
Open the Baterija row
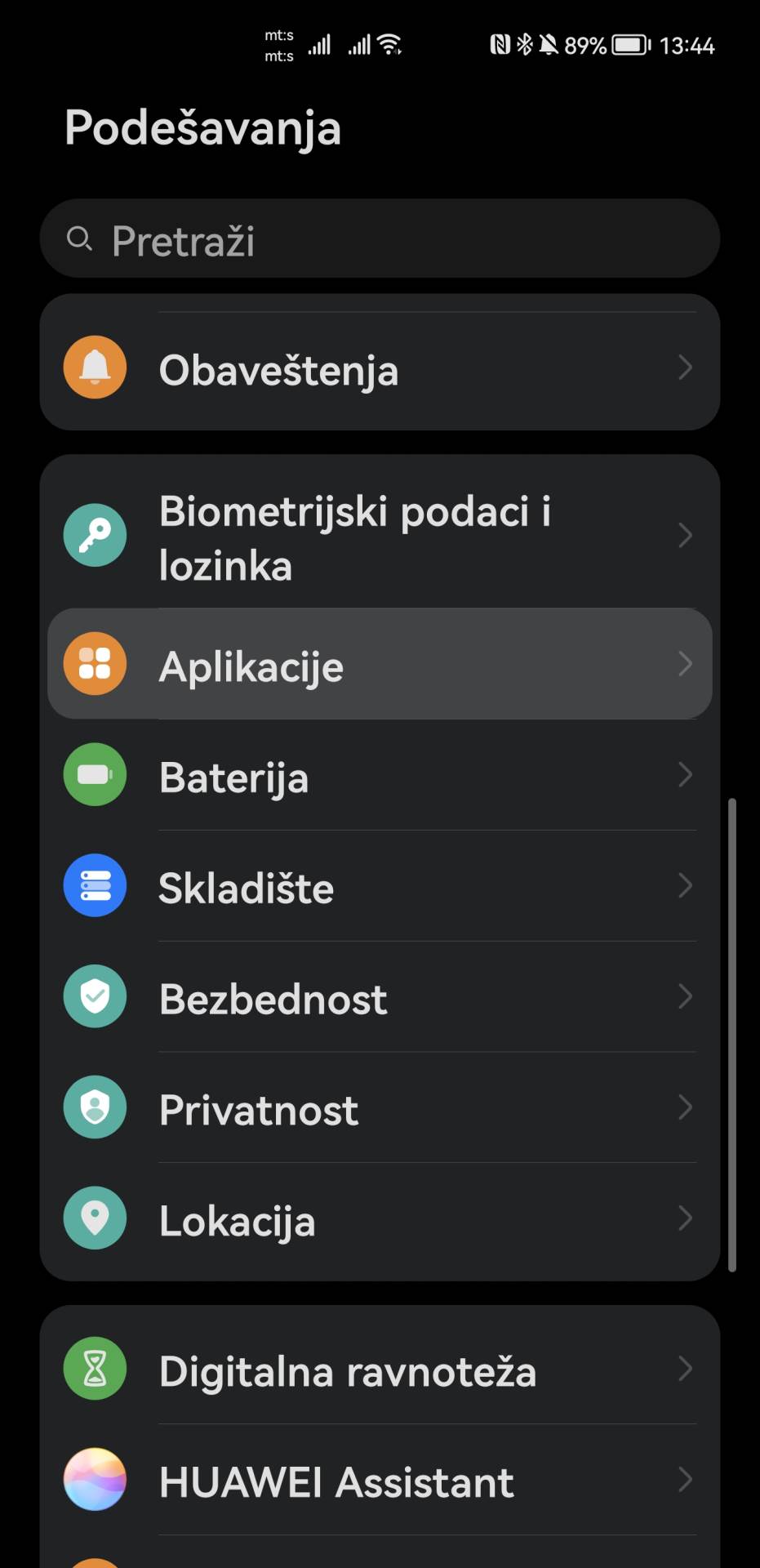380,776
